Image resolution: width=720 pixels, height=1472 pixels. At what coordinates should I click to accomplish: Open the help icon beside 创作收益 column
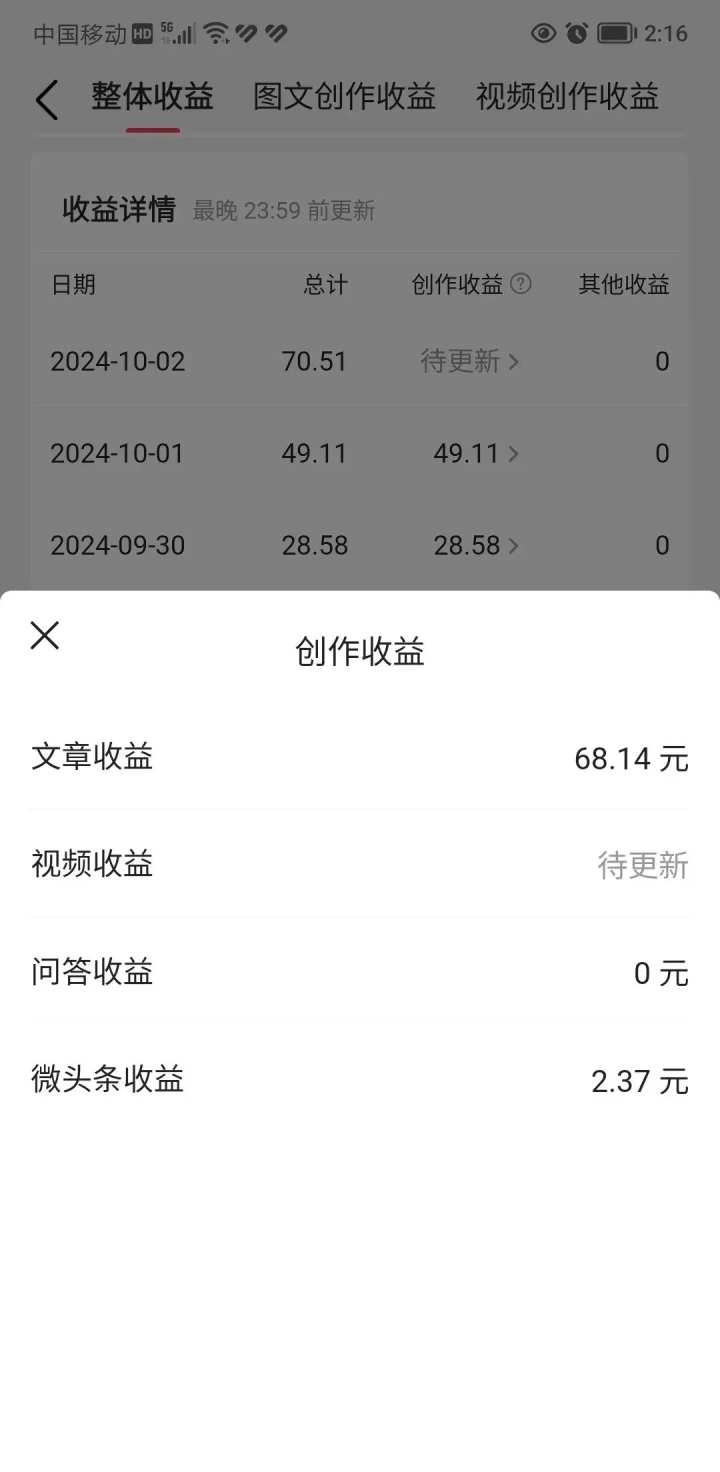point(520,284)
